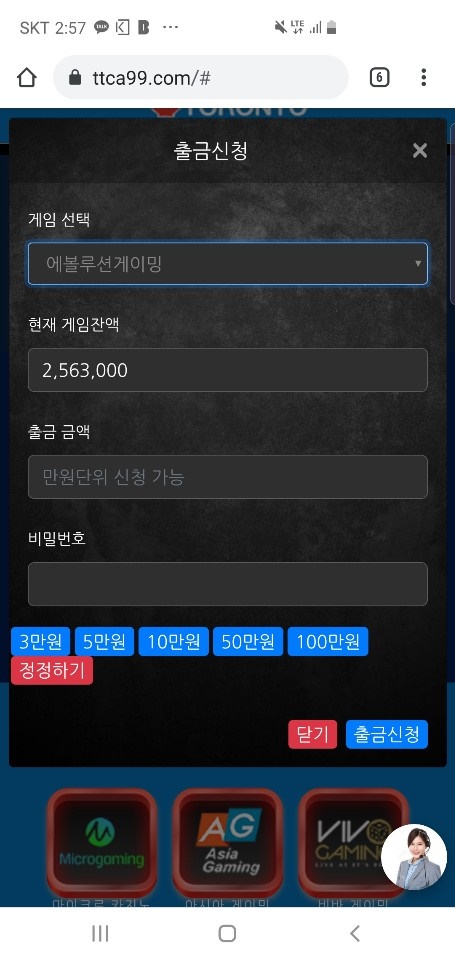Add 100만원 to the amount
The image size is (455, 960).
(x=328, y=642)
